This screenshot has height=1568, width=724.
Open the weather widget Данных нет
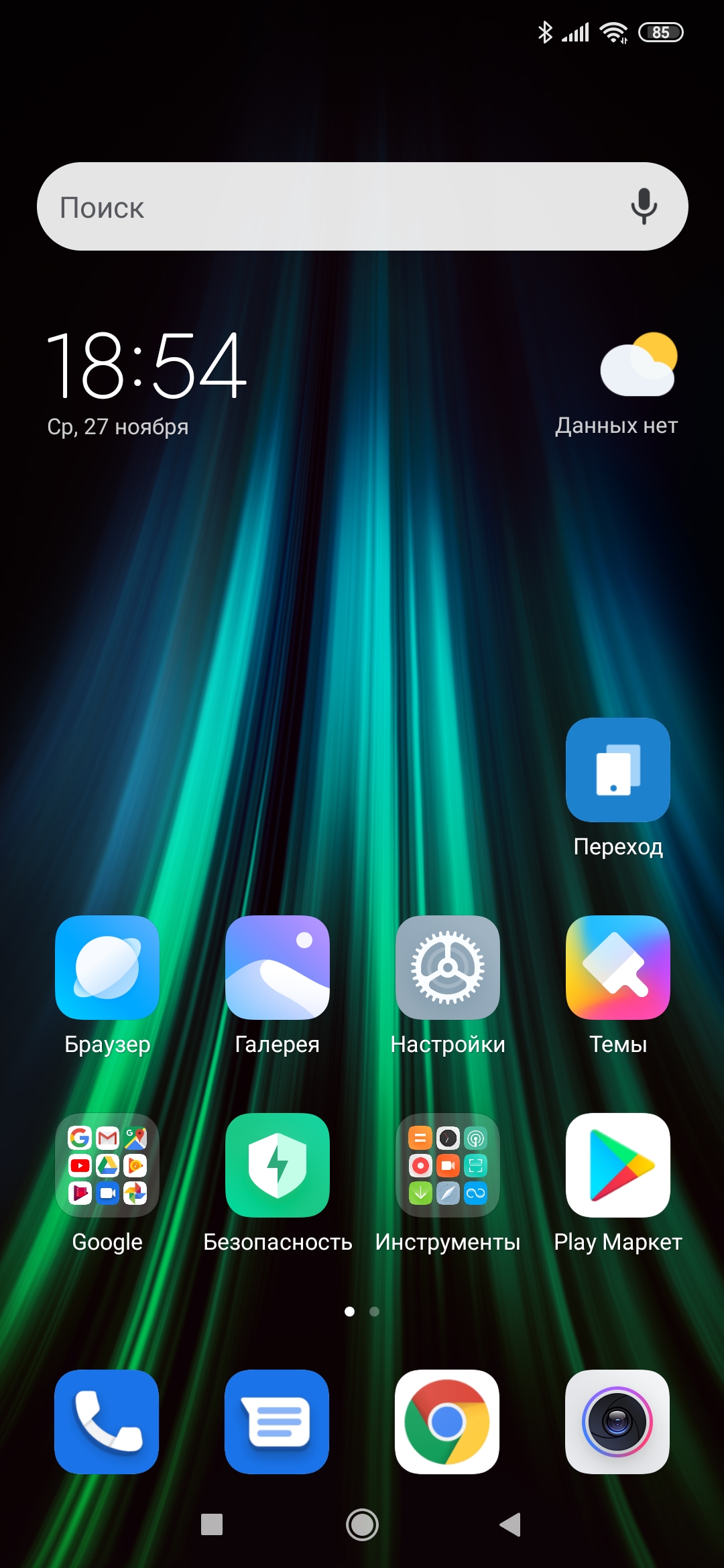(x=617, y=385)
